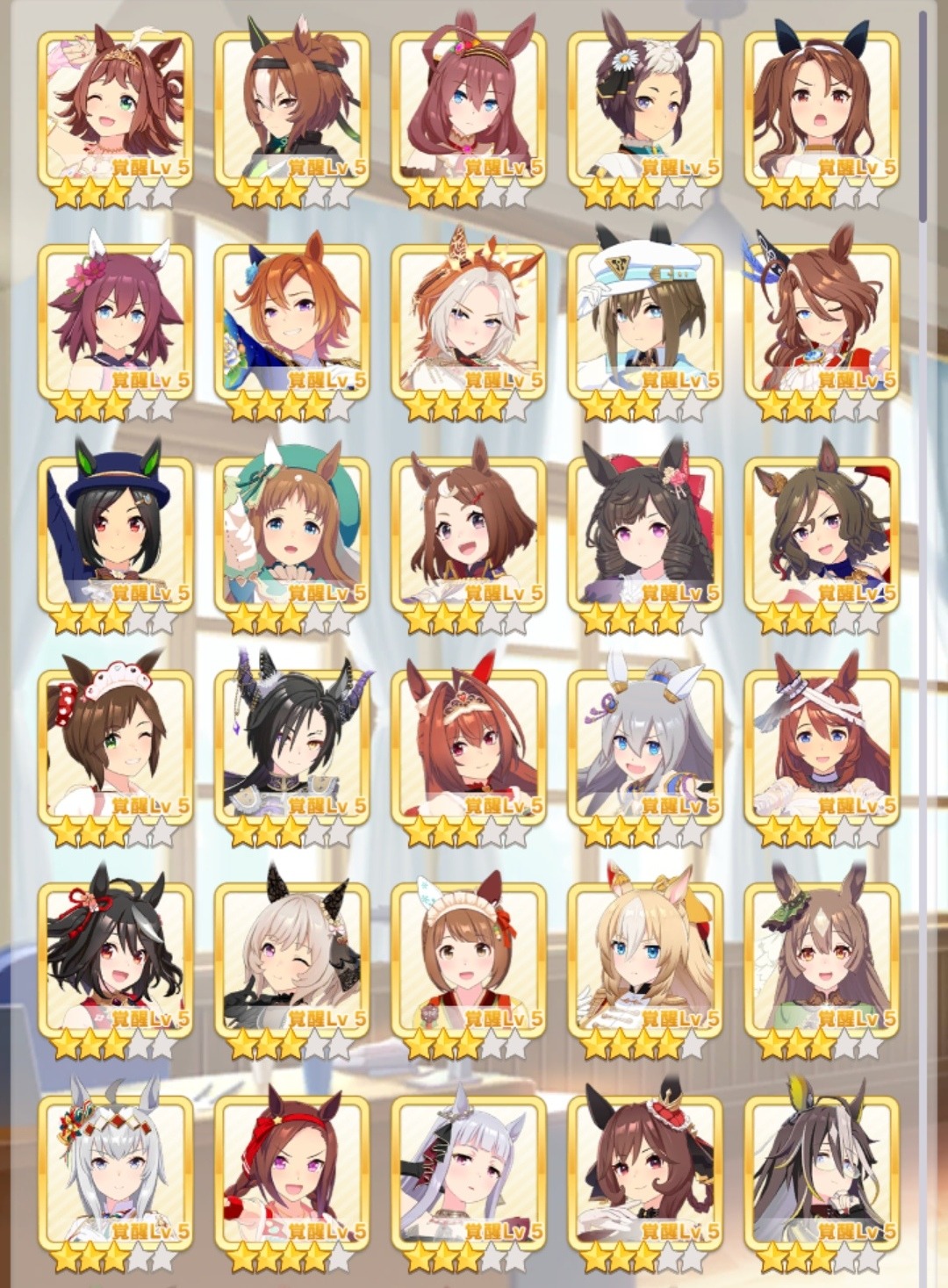Viewport: 948px width, 1288px height.
Task: Select the winking girl wearing a tiara
Action: pyautogui.click(x=115, y=110)
